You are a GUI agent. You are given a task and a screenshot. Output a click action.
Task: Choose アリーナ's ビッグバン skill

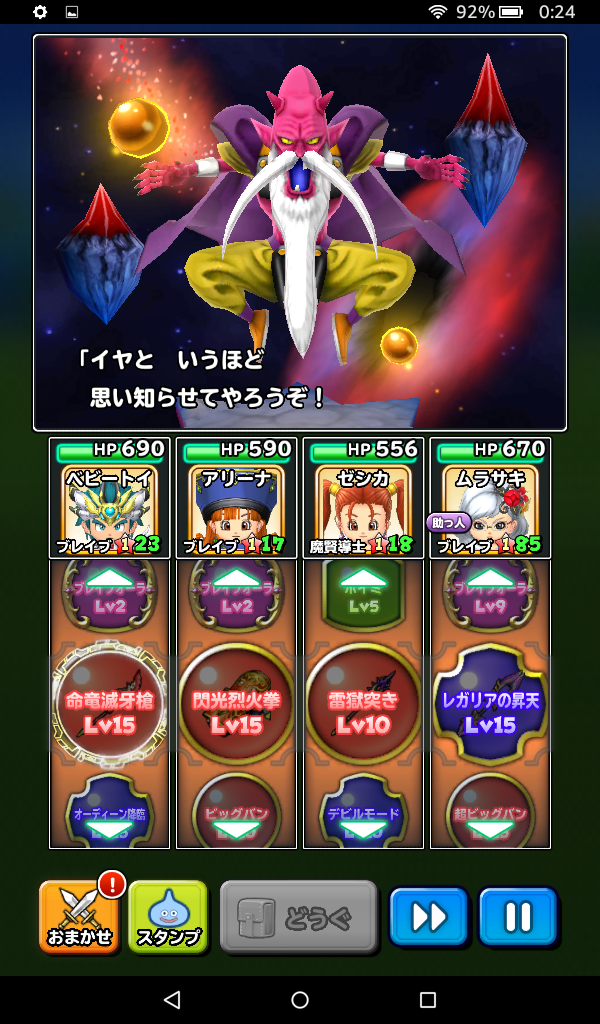[x=236, y=812]
